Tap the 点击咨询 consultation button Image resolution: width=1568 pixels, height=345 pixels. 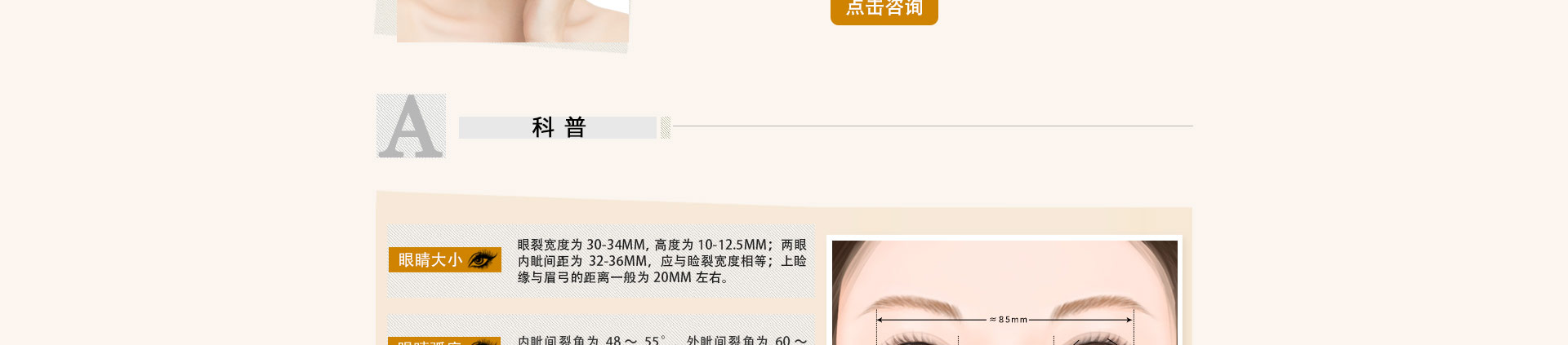[884, 10]
